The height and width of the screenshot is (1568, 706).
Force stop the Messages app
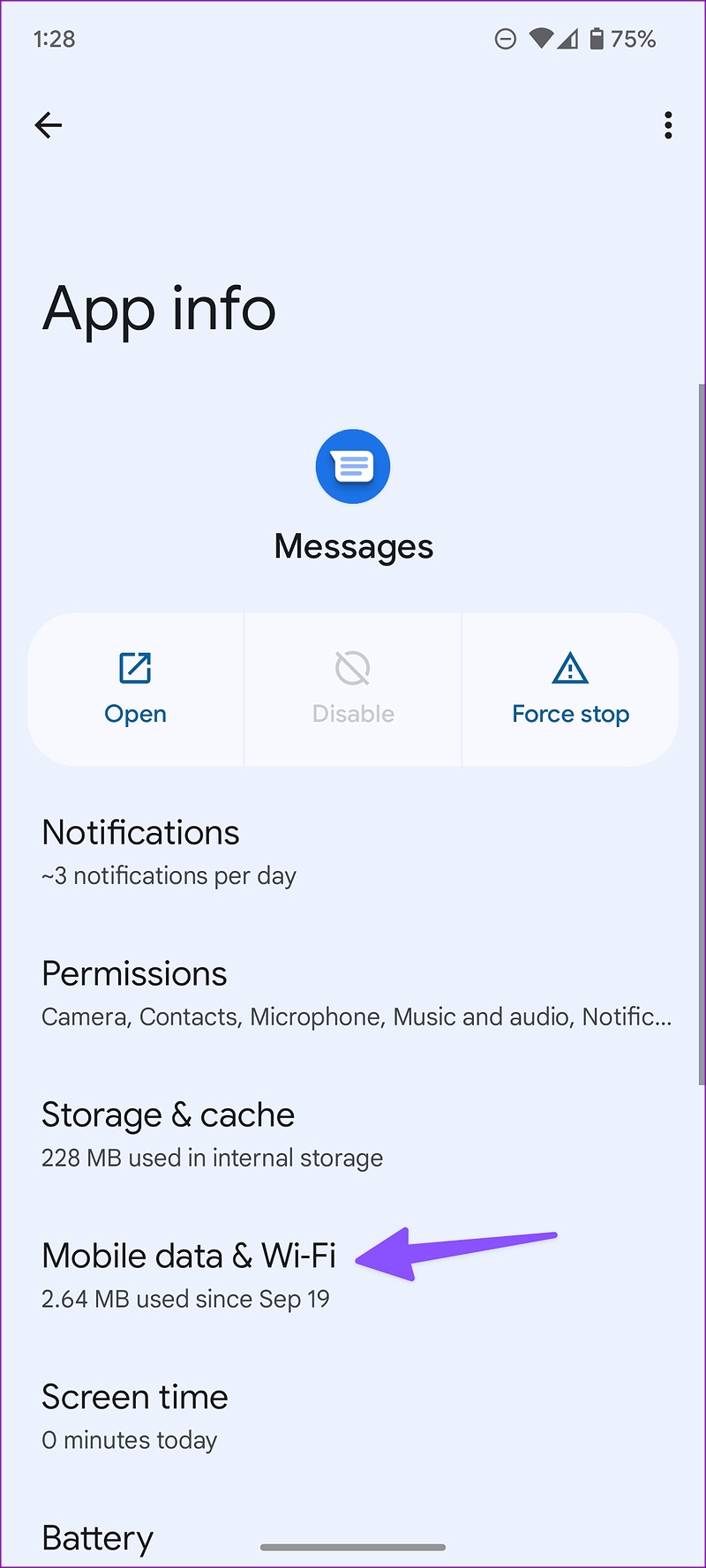[570, 690]
